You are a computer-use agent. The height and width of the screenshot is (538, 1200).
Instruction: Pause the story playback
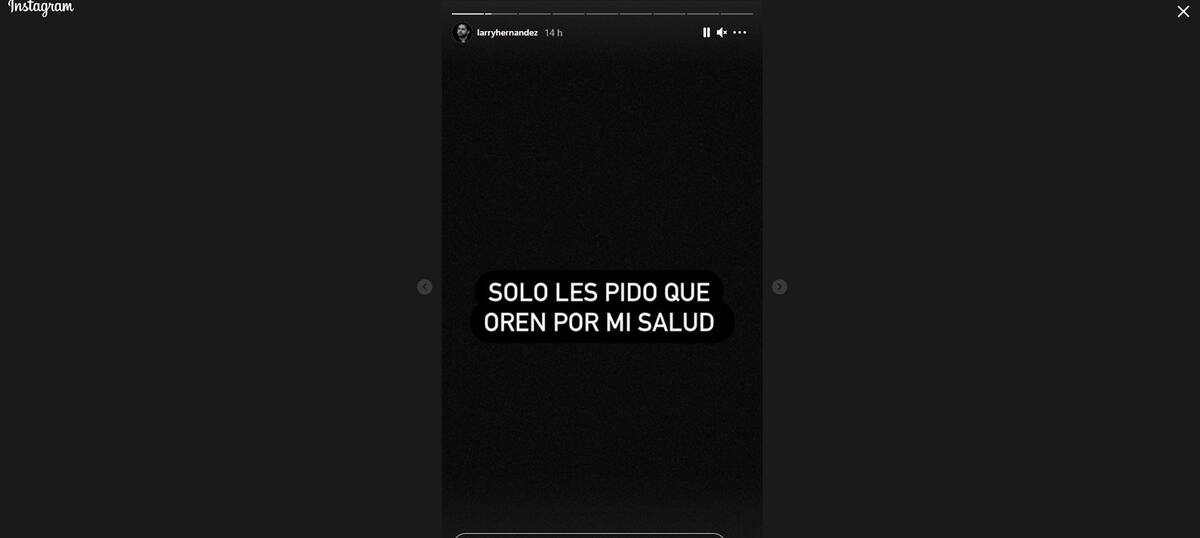(x=706, y=32)
